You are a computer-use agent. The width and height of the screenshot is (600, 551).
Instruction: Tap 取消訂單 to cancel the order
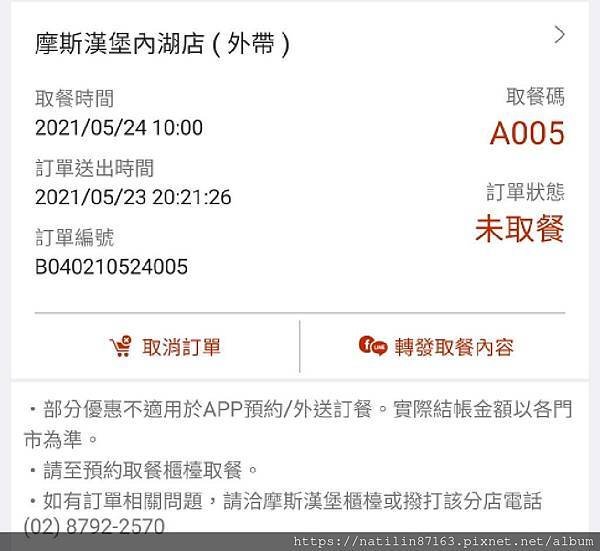click(x=166, y=347)
